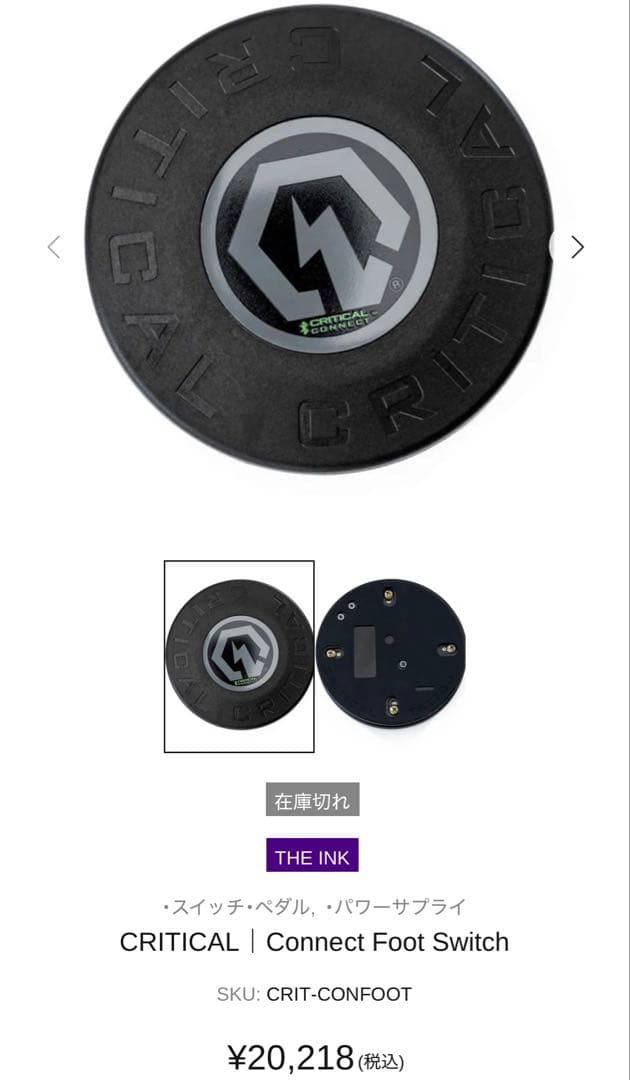Show the next product image

point(577,247)
